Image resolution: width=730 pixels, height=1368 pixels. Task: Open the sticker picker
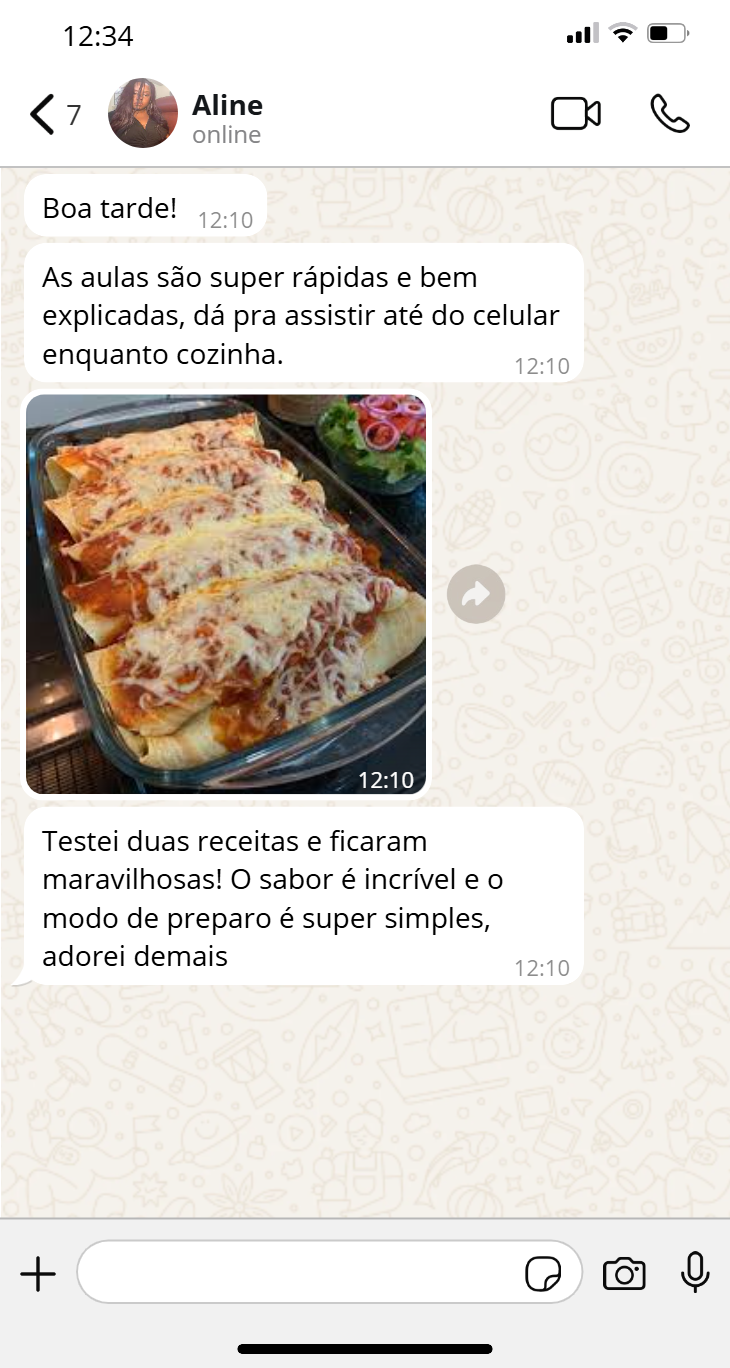click(543, 1274)
